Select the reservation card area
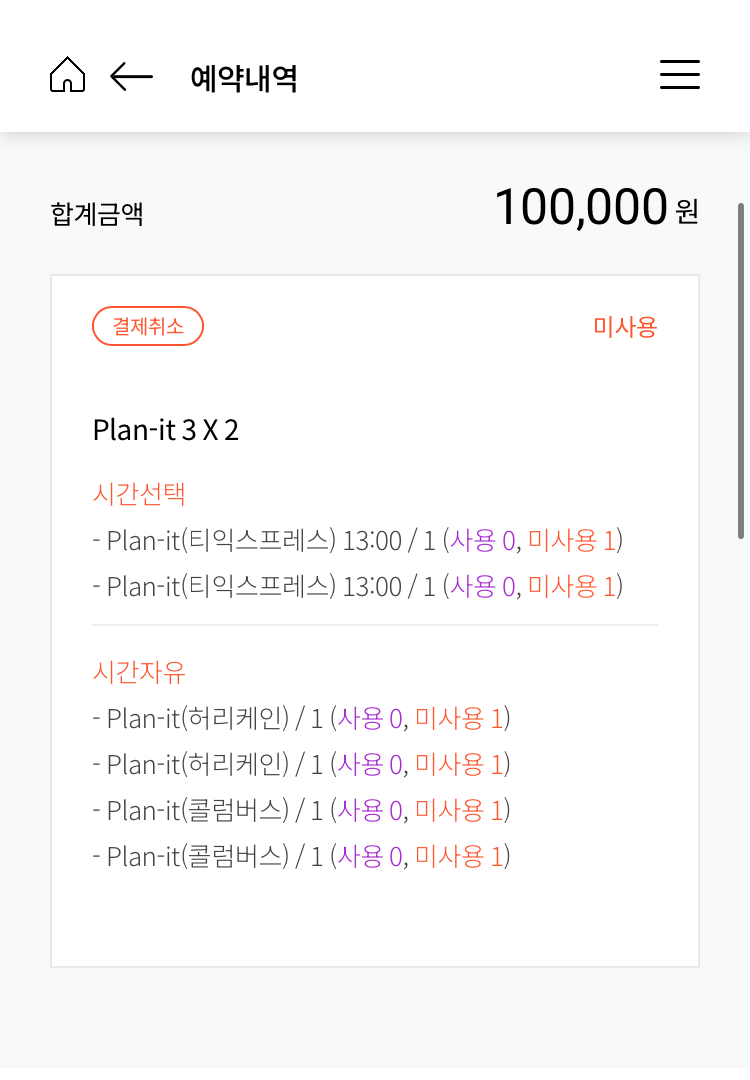This screenshot has height=1080, width=750. [375, 620]
